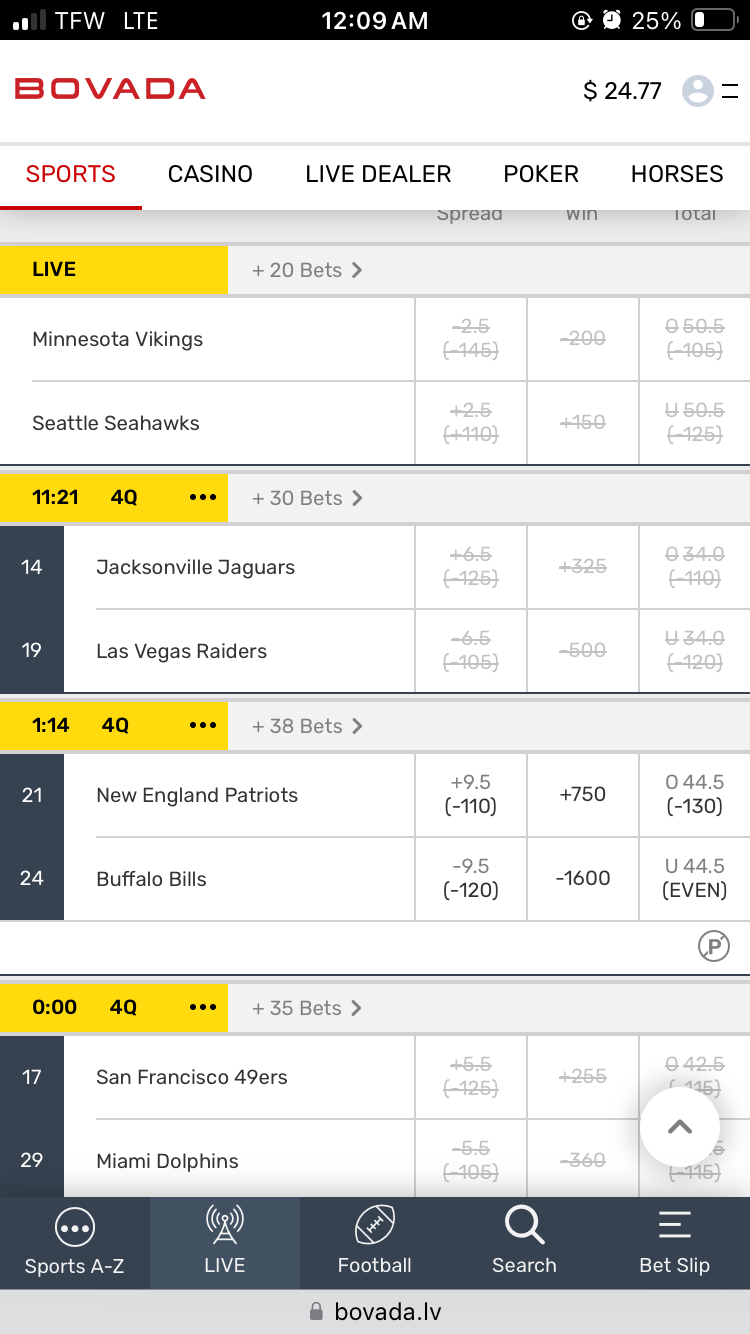
Task: Open the Poker tab
Action: [541, 174]
